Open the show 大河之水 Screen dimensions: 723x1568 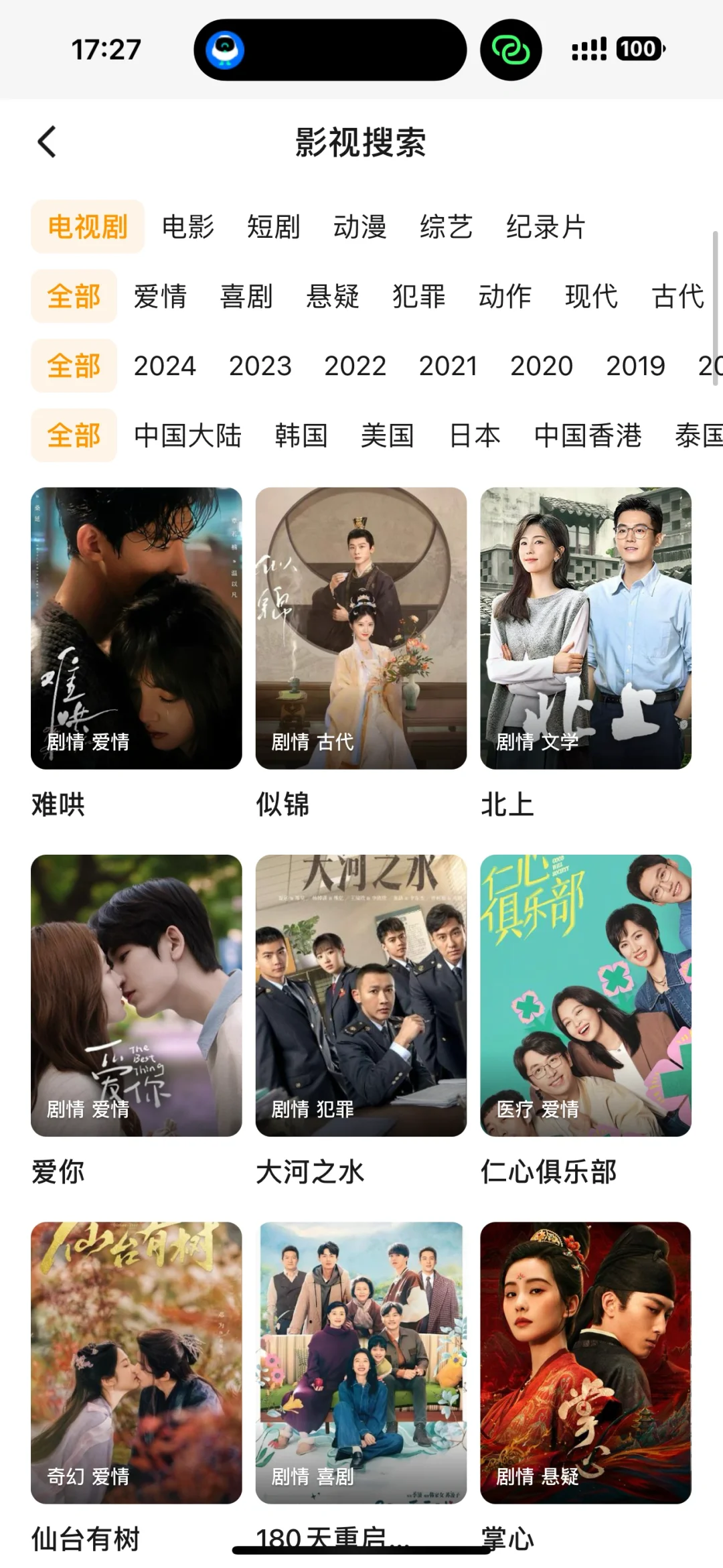point(361,995)
